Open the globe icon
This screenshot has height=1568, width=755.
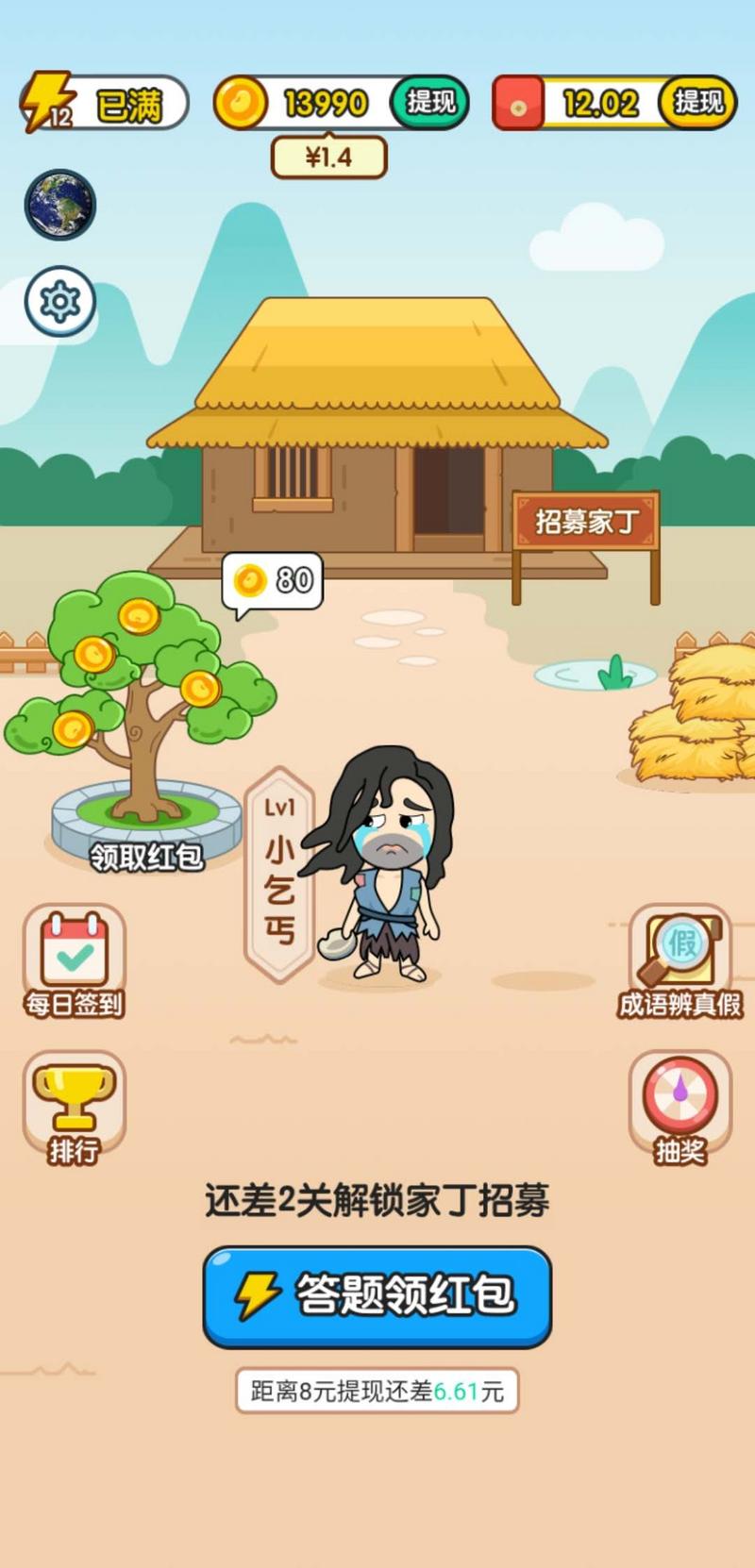point(59,205)
